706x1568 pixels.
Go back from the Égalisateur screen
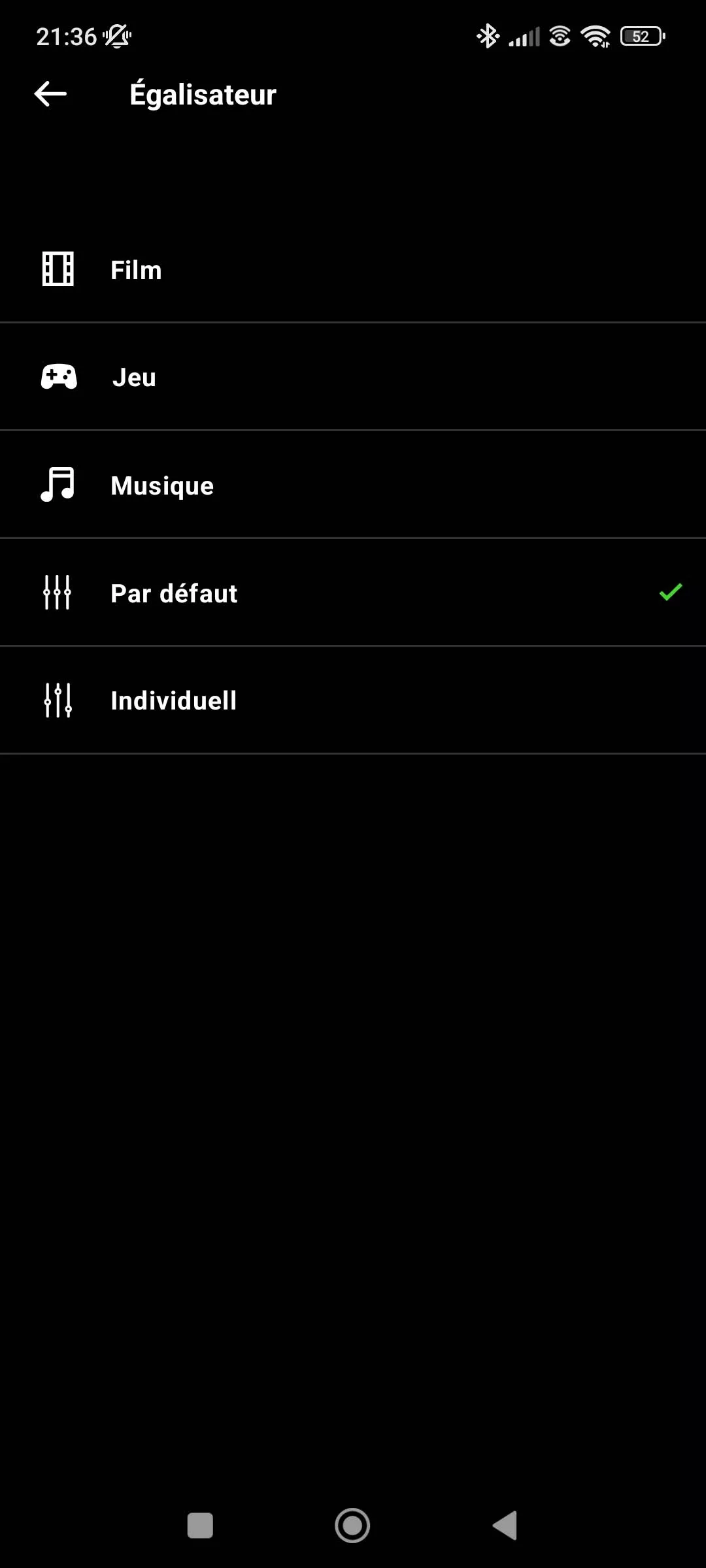[x=50, y=94]
